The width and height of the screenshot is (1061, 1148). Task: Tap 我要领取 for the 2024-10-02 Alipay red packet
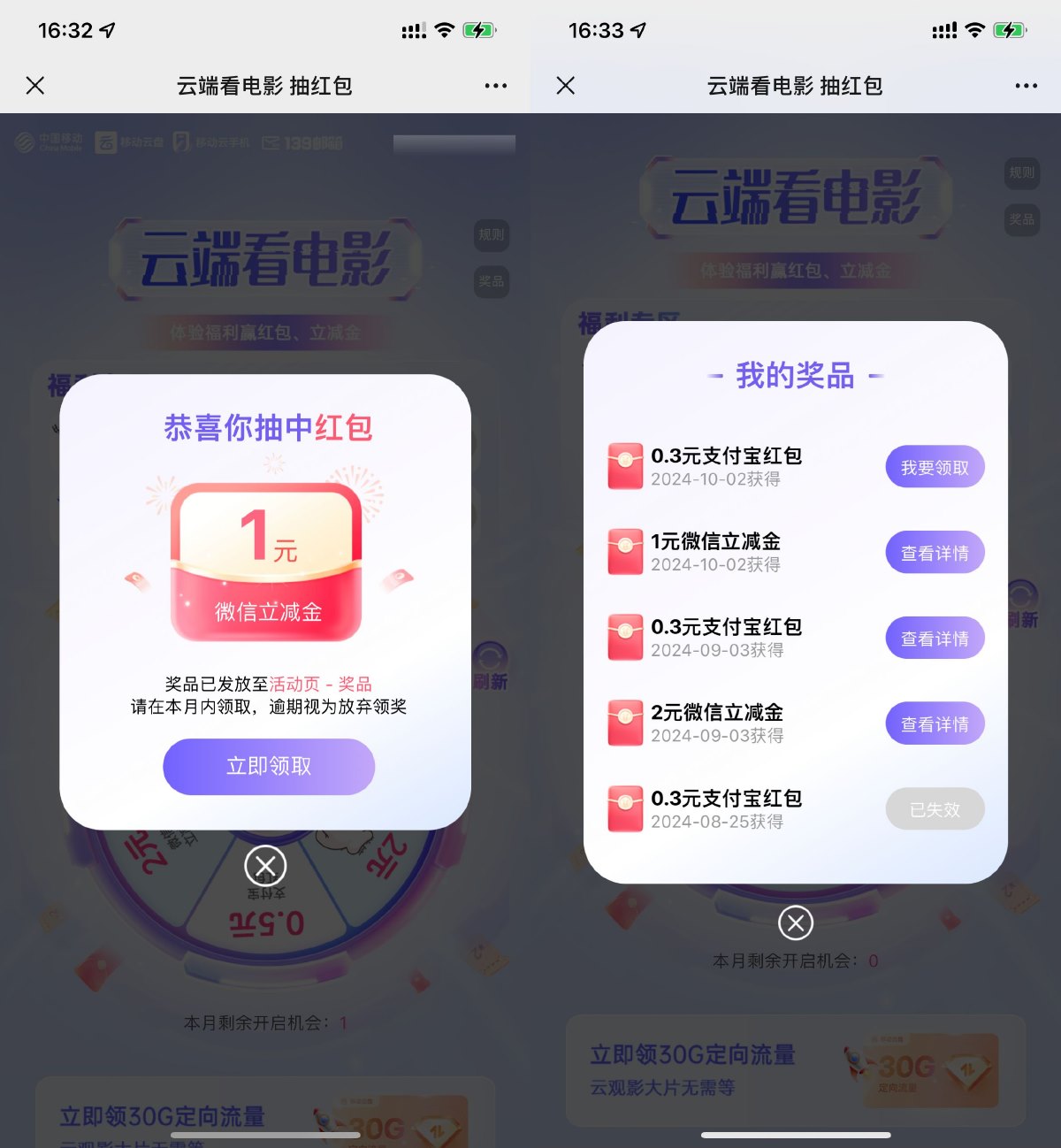click(935, 467)
